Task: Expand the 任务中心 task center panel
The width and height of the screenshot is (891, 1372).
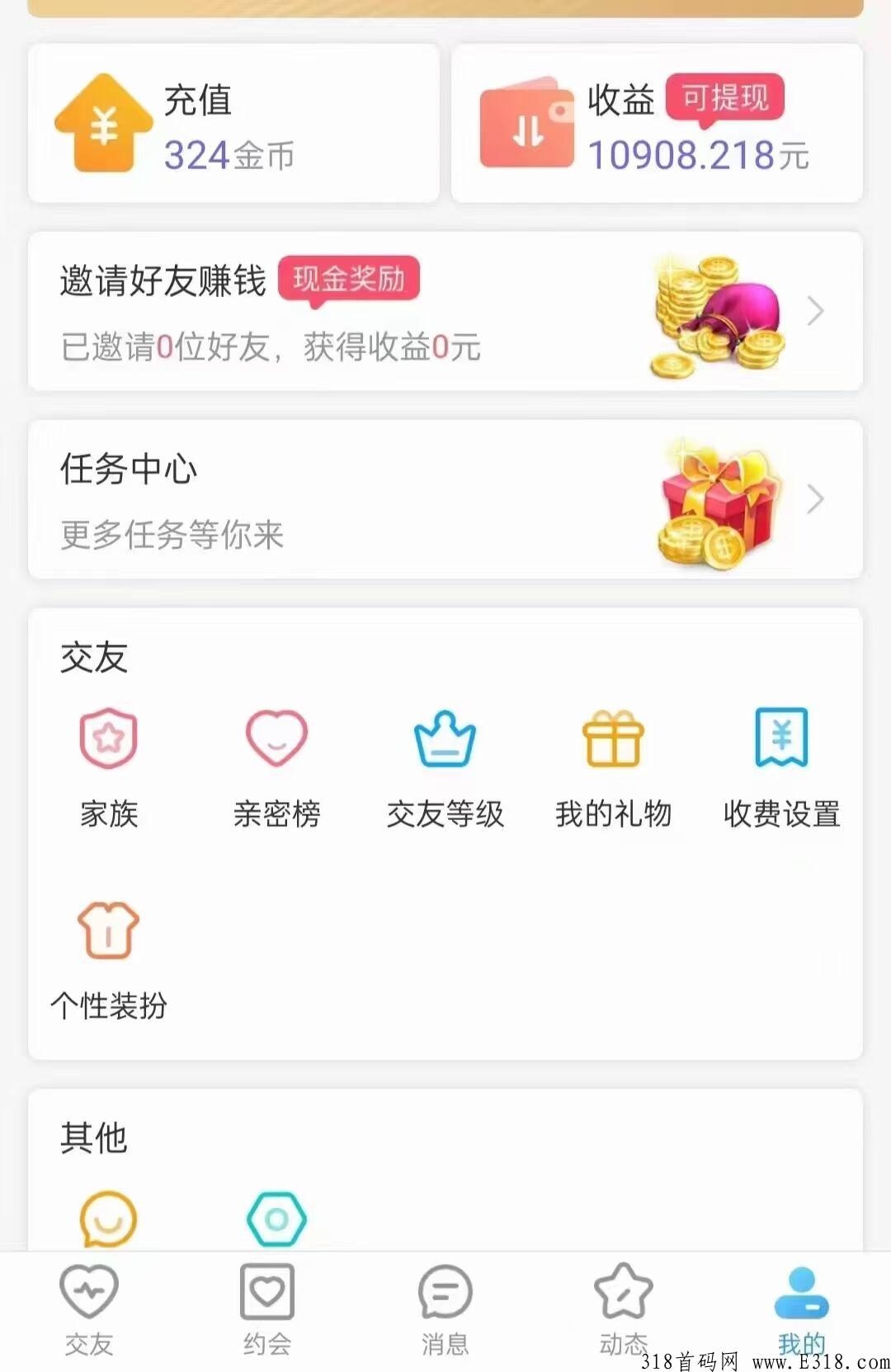Action: coord(445,499)
